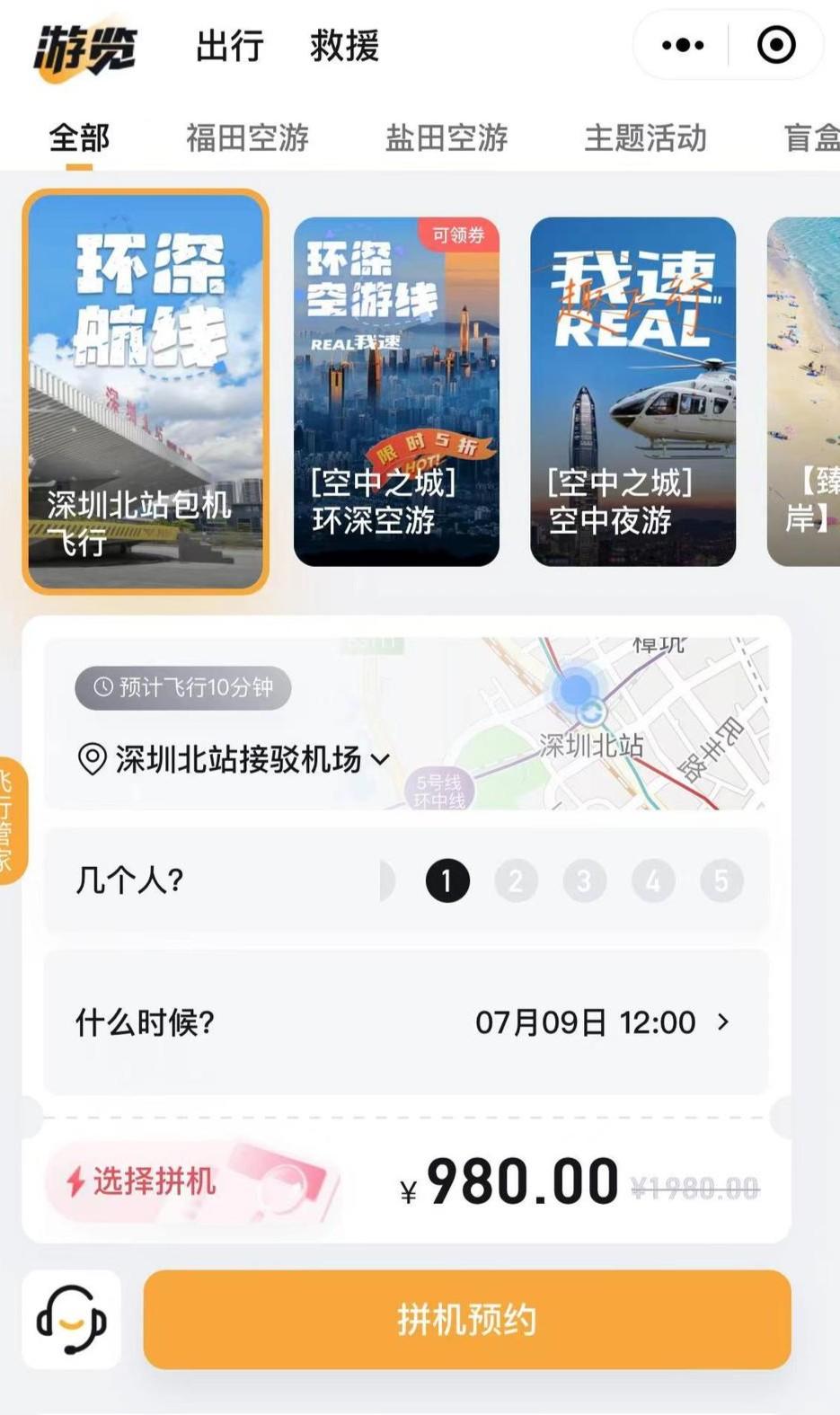Switch to the 全部 tab
The width and height of the screenshot is (840, 1415).
click(79, 138)
